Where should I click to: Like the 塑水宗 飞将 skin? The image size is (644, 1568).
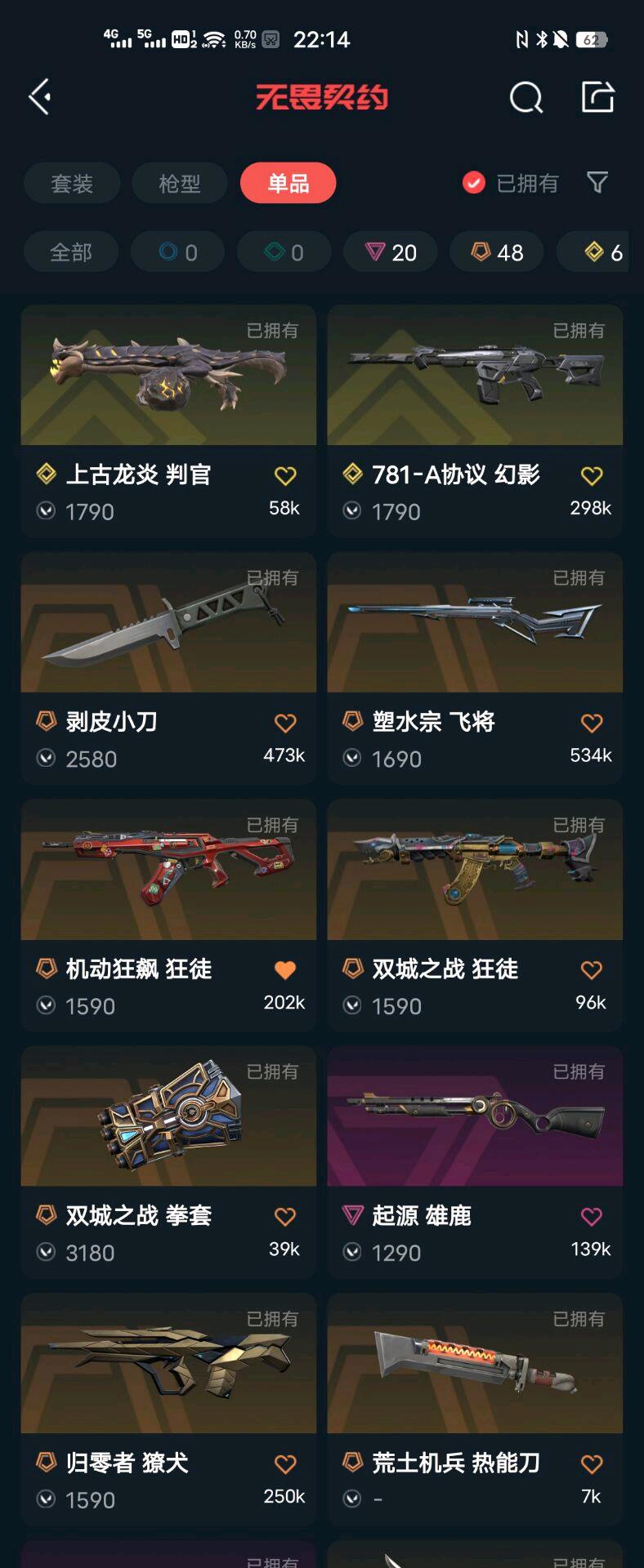(592, 723)
